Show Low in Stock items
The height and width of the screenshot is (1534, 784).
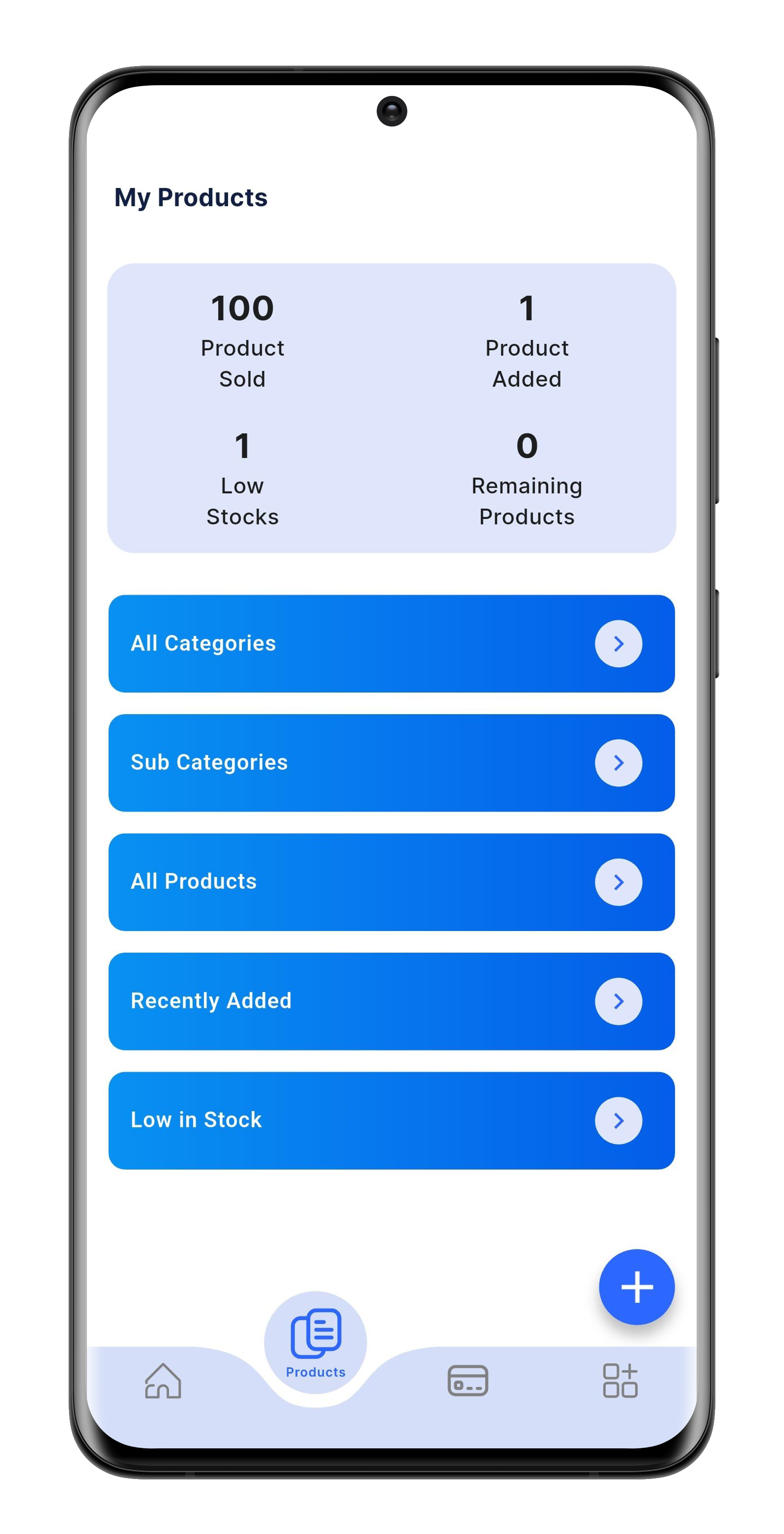[391, 1119]
